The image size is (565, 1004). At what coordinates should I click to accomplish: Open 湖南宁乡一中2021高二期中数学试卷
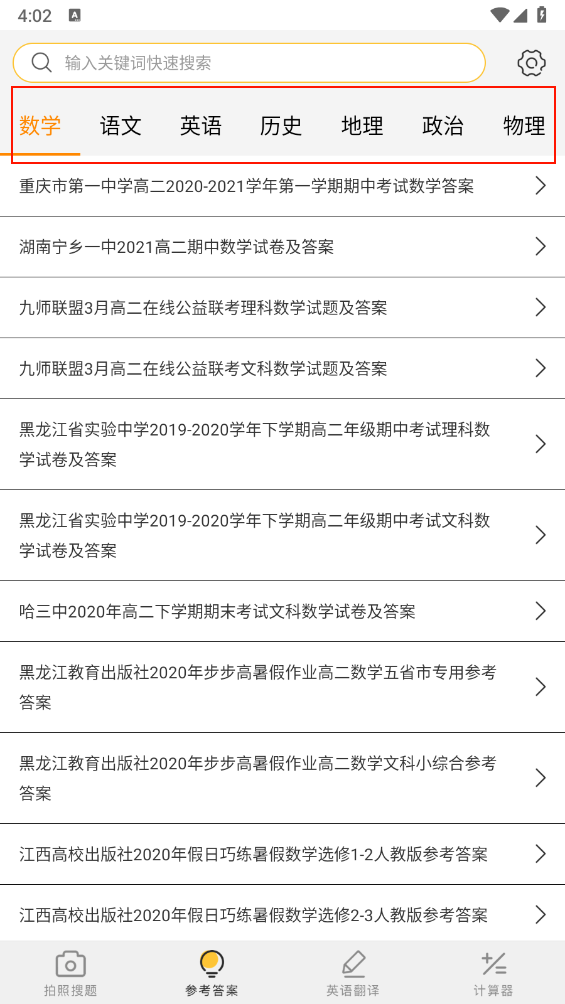click(x=282, y=247)
